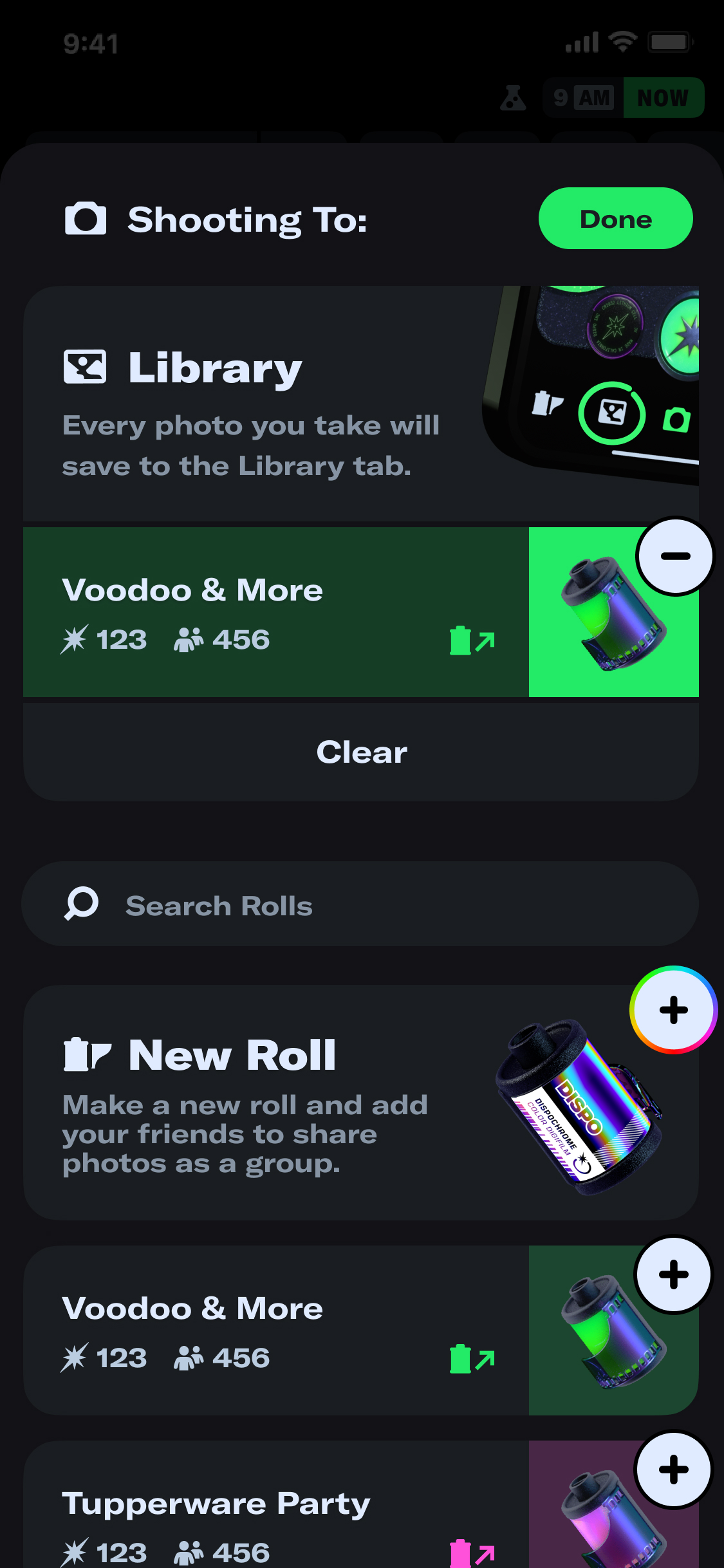This screenshot has height=1568, width=724.
Task: Create a New Roll with plus
Action: tap(673, 1010)
